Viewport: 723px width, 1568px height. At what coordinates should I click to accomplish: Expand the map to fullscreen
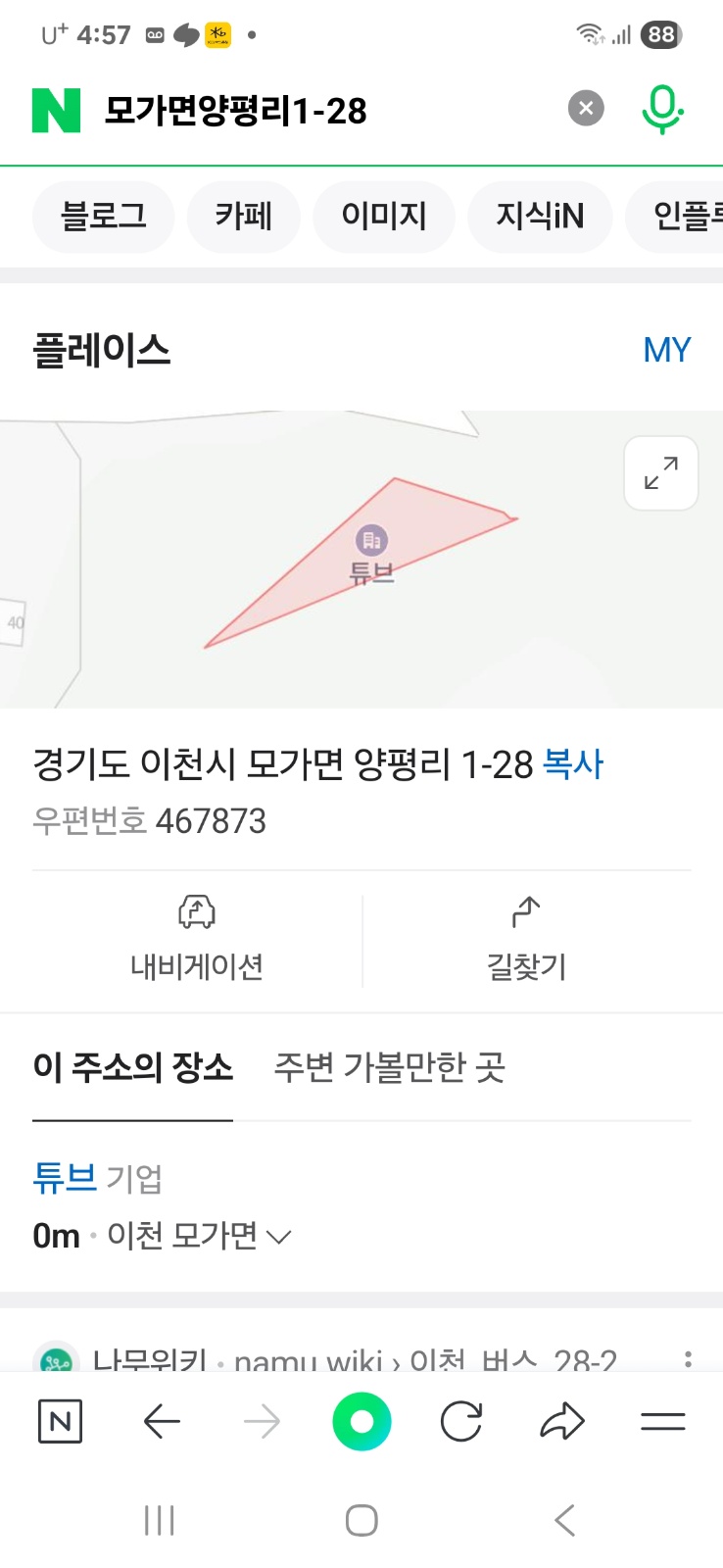point(659,472)
